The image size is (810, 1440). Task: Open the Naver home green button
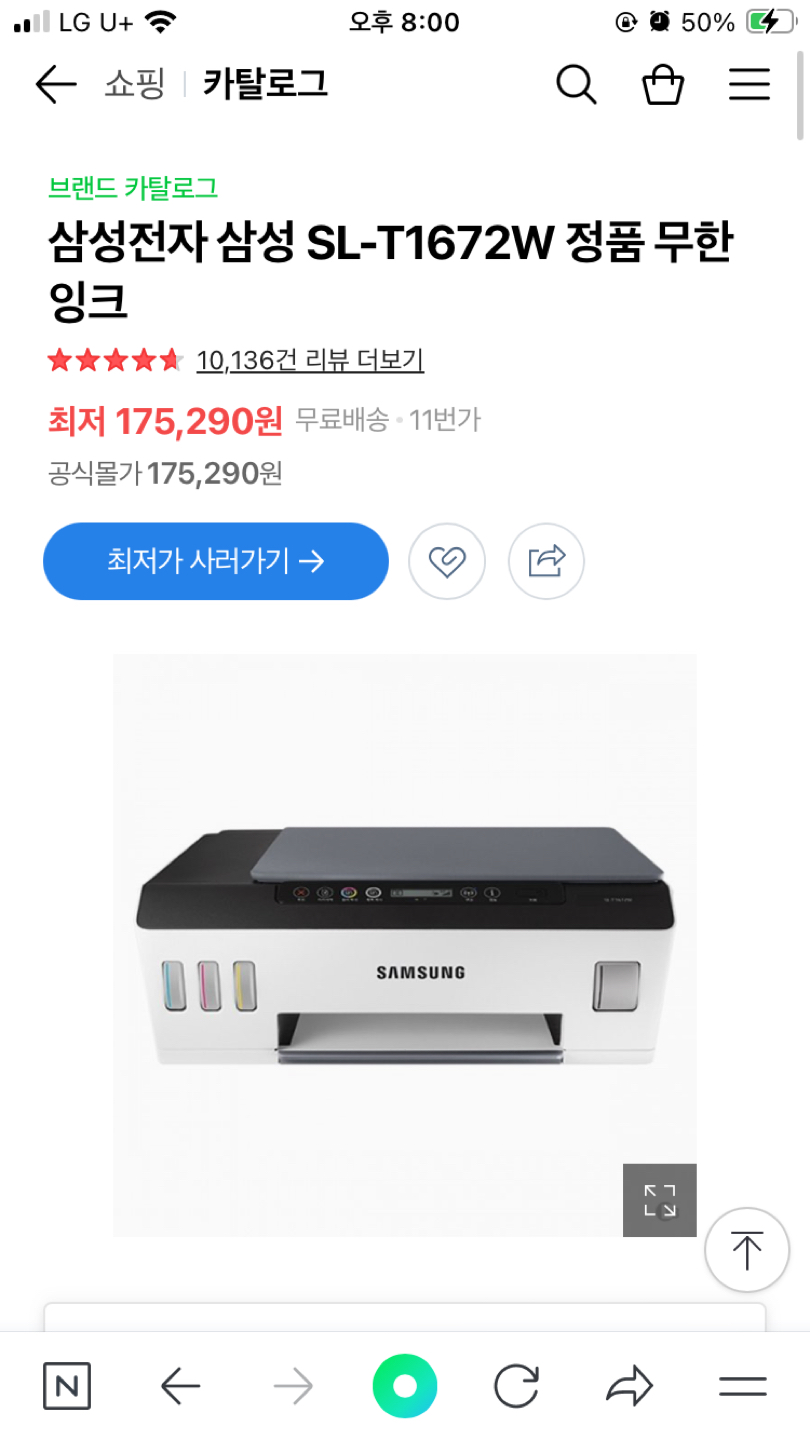pyautogui.click(x=404, y=1386)
